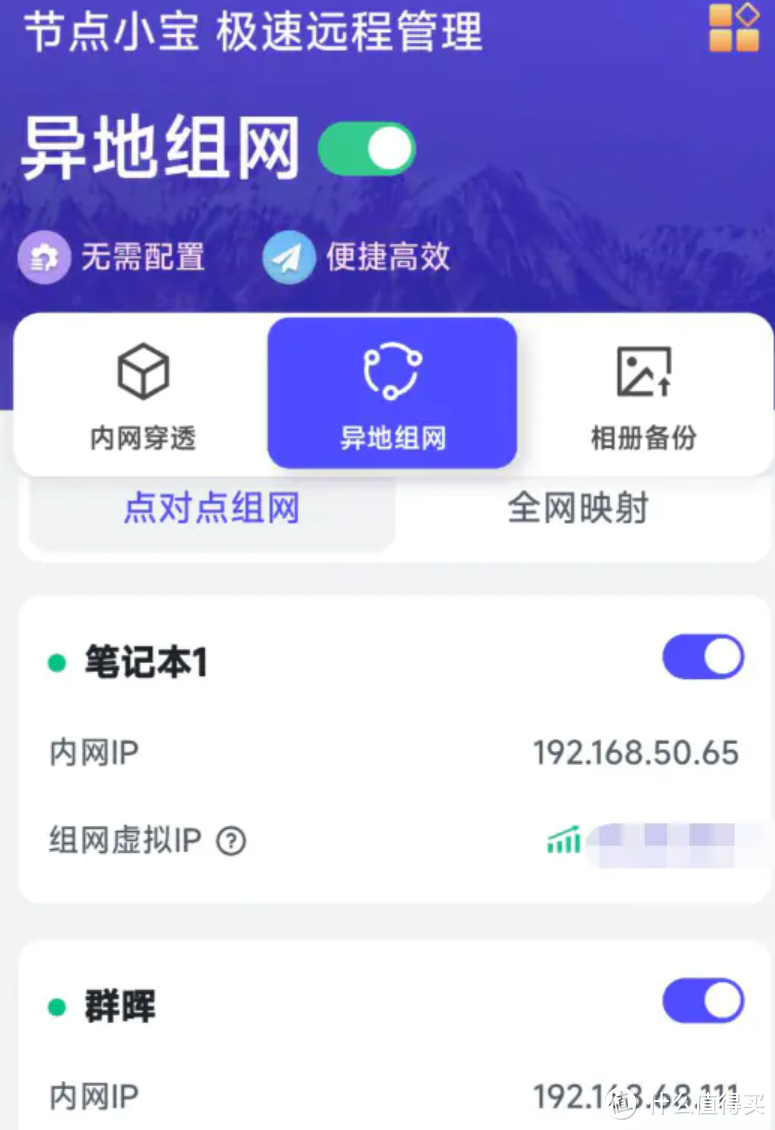
Task: Select the 内网穿透 cube icon
Action: pos(141,371)
